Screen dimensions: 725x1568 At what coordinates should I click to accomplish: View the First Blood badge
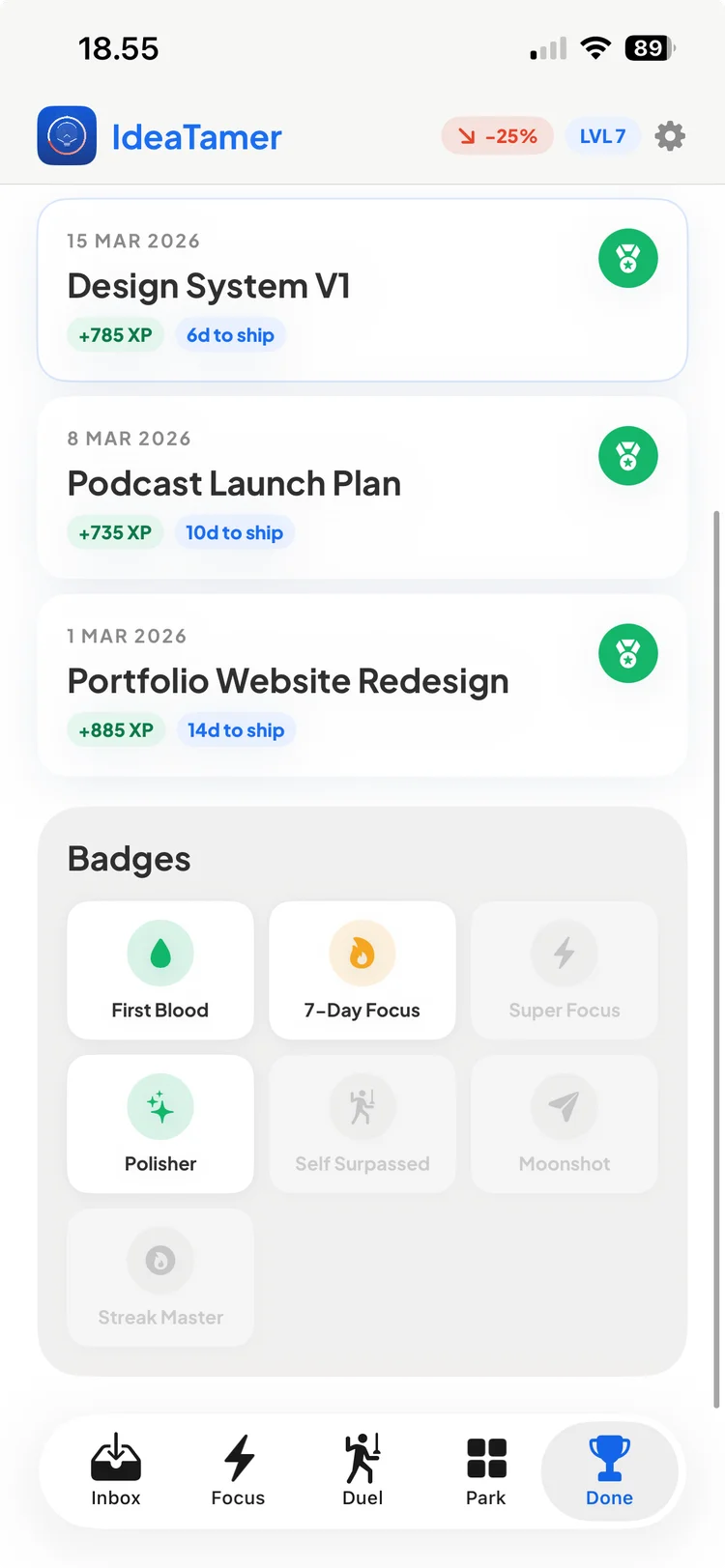click(160, 970)
